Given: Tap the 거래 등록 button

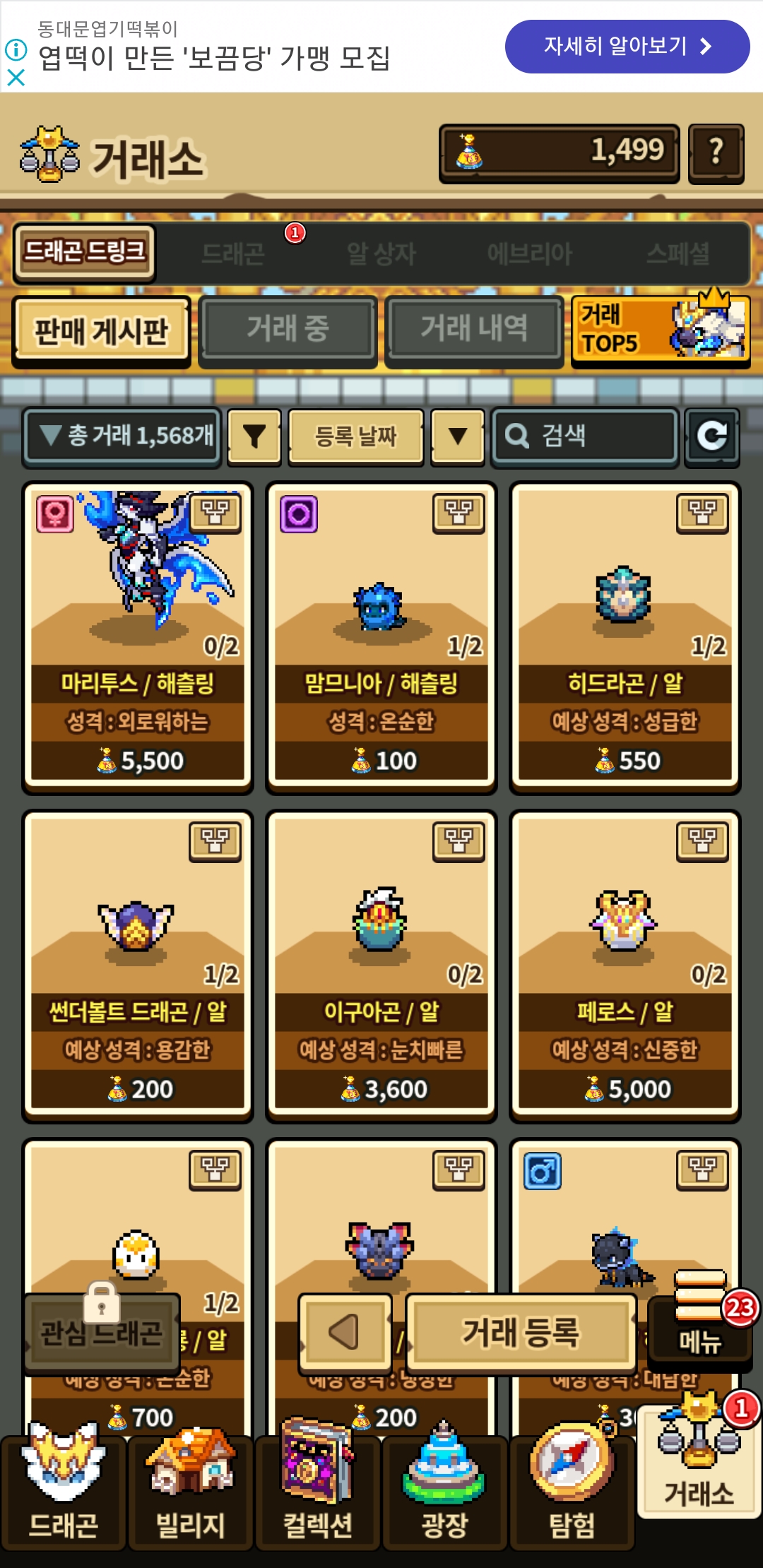Looking at the screenshot, I should click(x=521, y=1332).
